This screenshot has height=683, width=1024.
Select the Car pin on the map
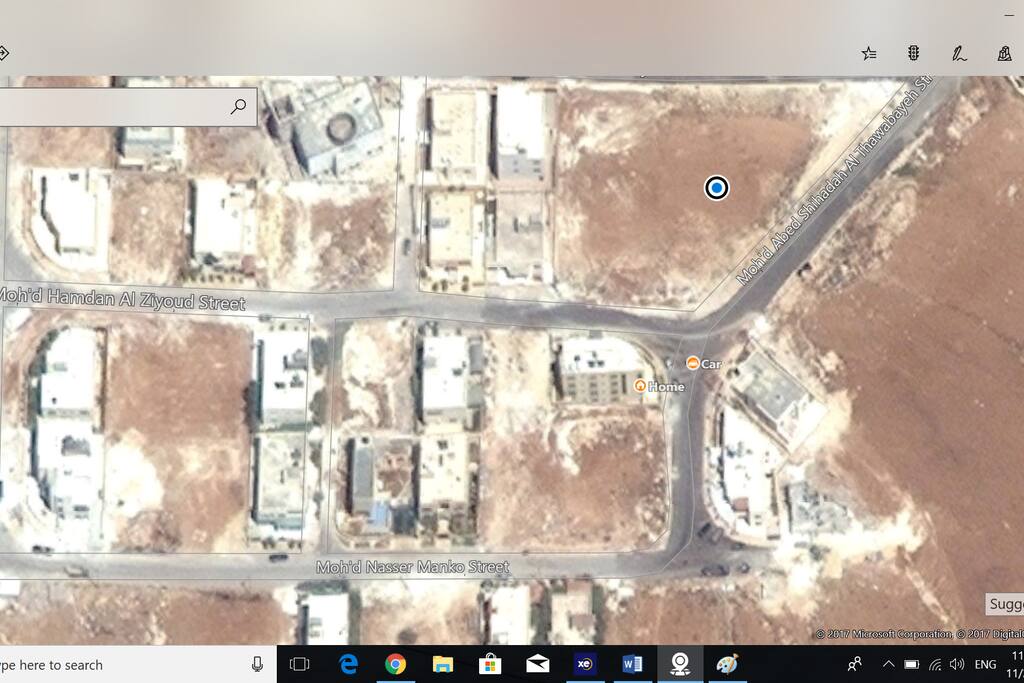point(692,363)
